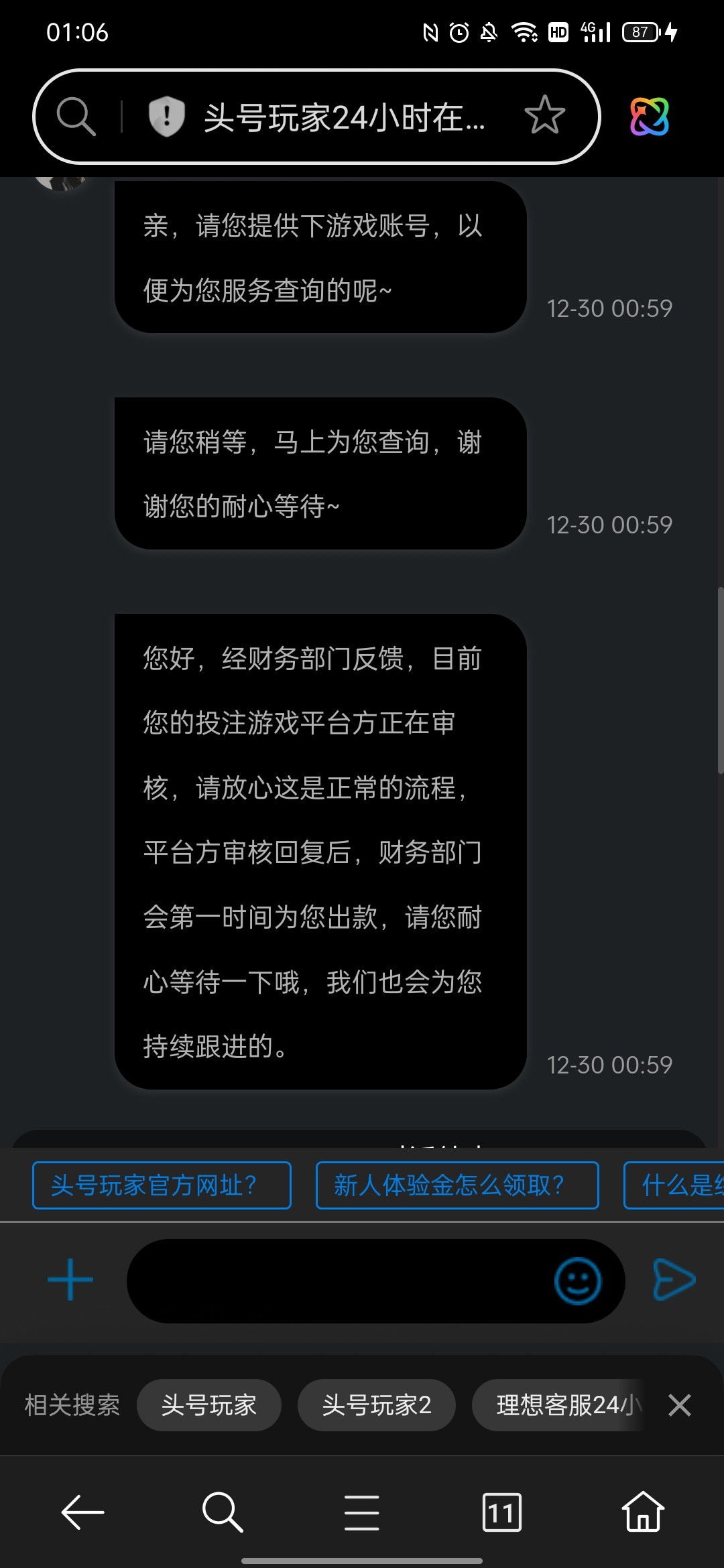Tap the search icon in address bar
The image size is (724, 1568).
(76, 117)
